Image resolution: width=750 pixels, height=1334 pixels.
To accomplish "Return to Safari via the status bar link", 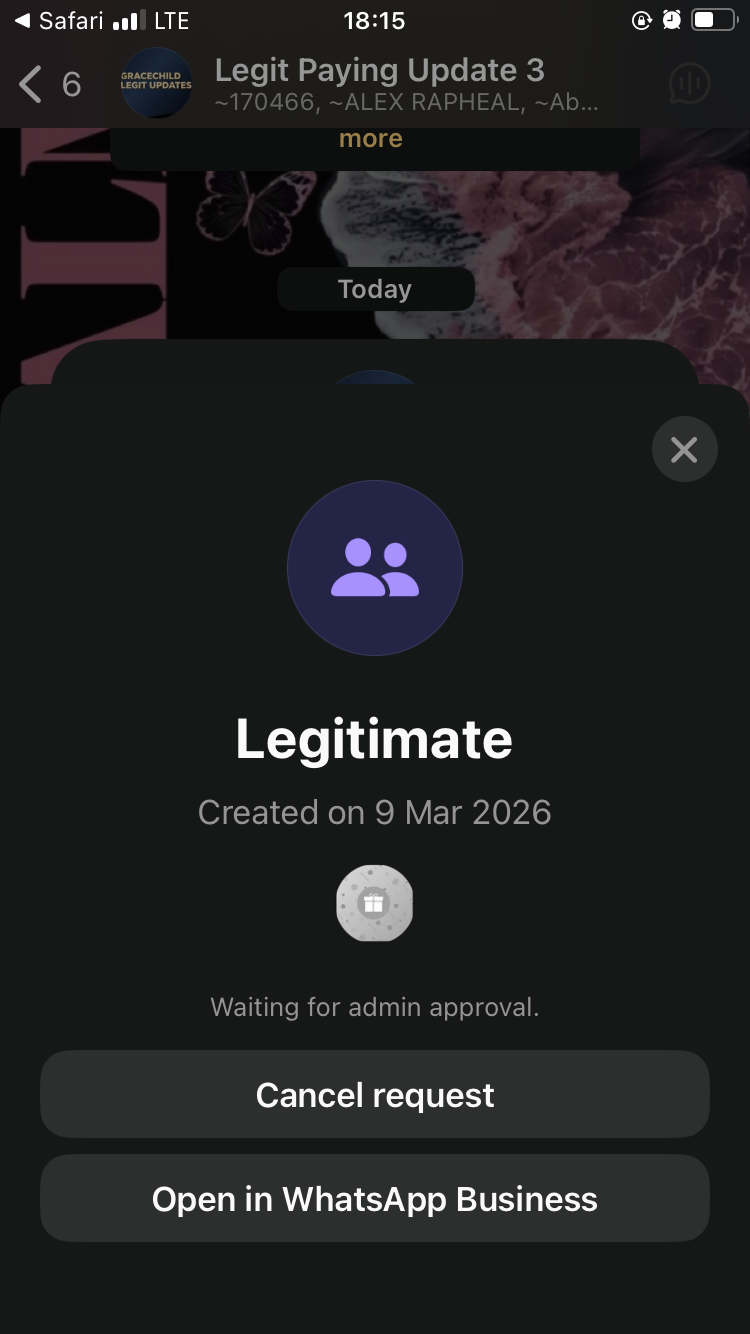I will click(60, 20).
